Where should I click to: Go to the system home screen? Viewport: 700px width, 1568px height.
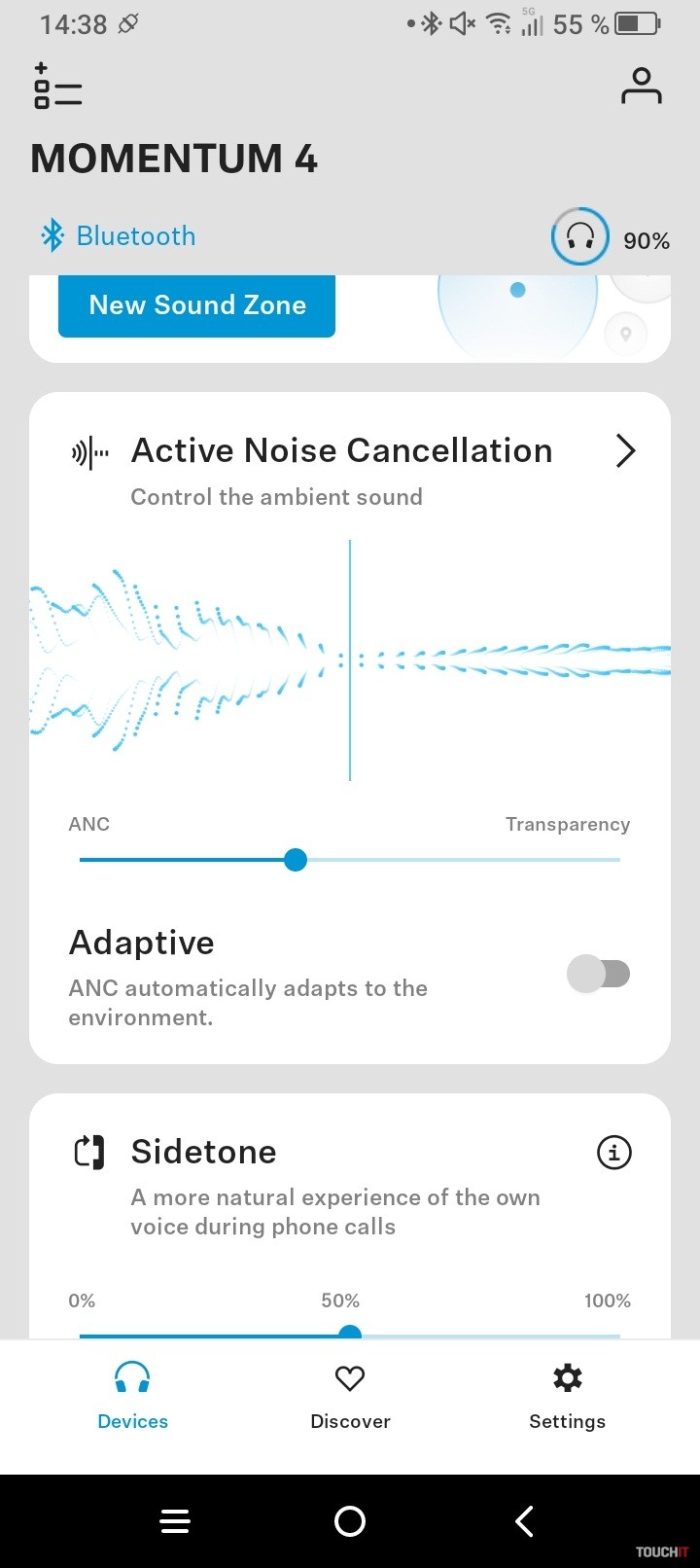[x=350, y=1520]
